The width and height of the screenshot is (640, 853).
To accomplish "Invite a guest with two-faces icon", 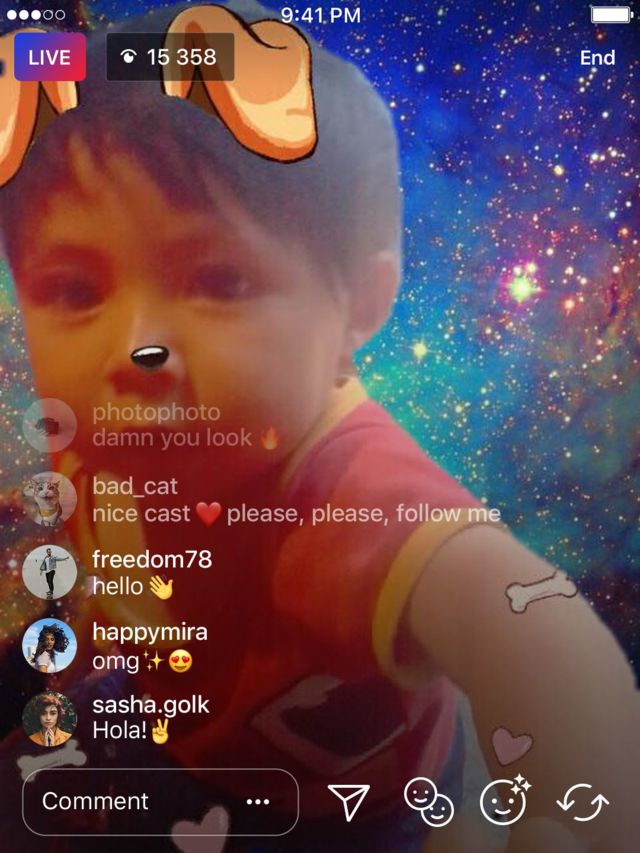I will tap(429, 802).
